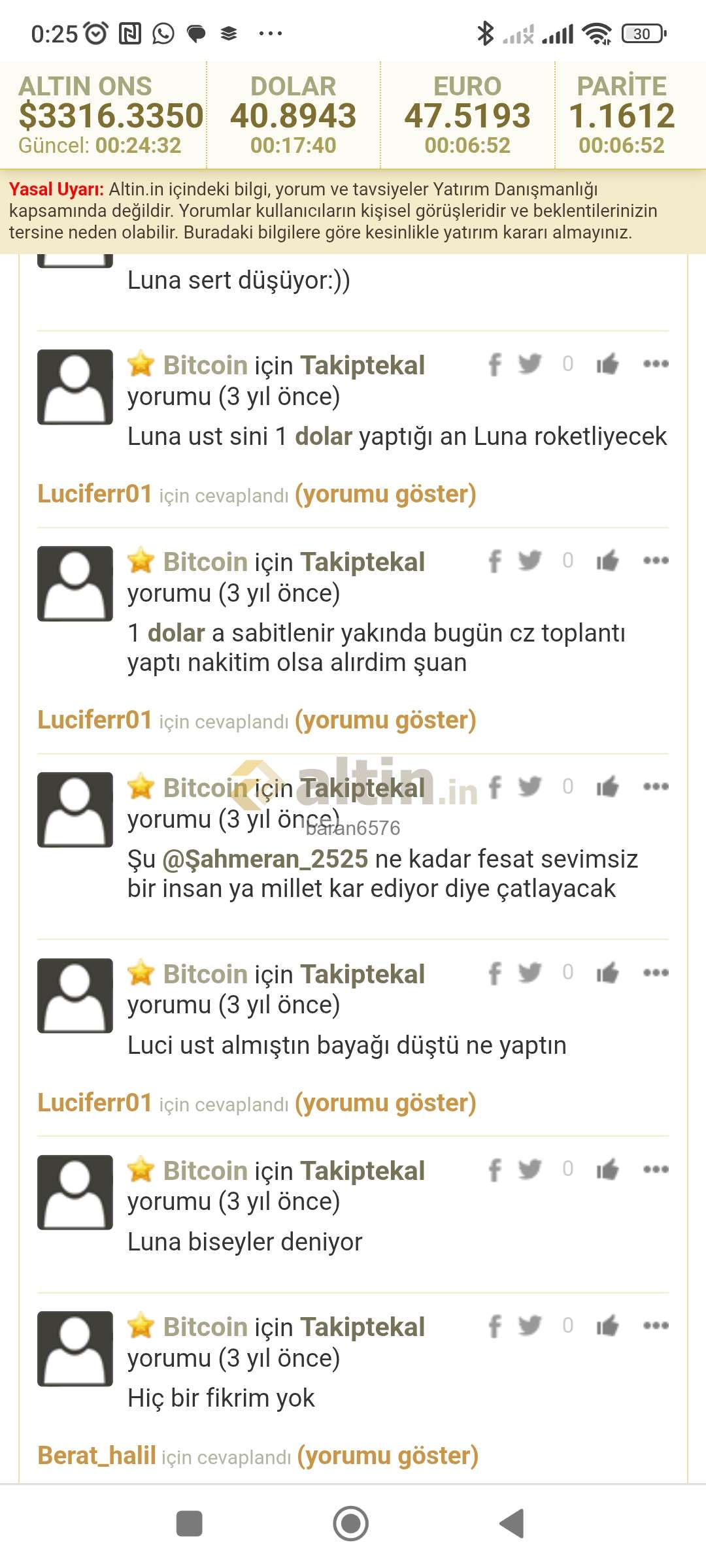Open more options for '1 dolar a sabitlenir' comment
This screenshot has width=706, height=1568.
click(656, 561)
